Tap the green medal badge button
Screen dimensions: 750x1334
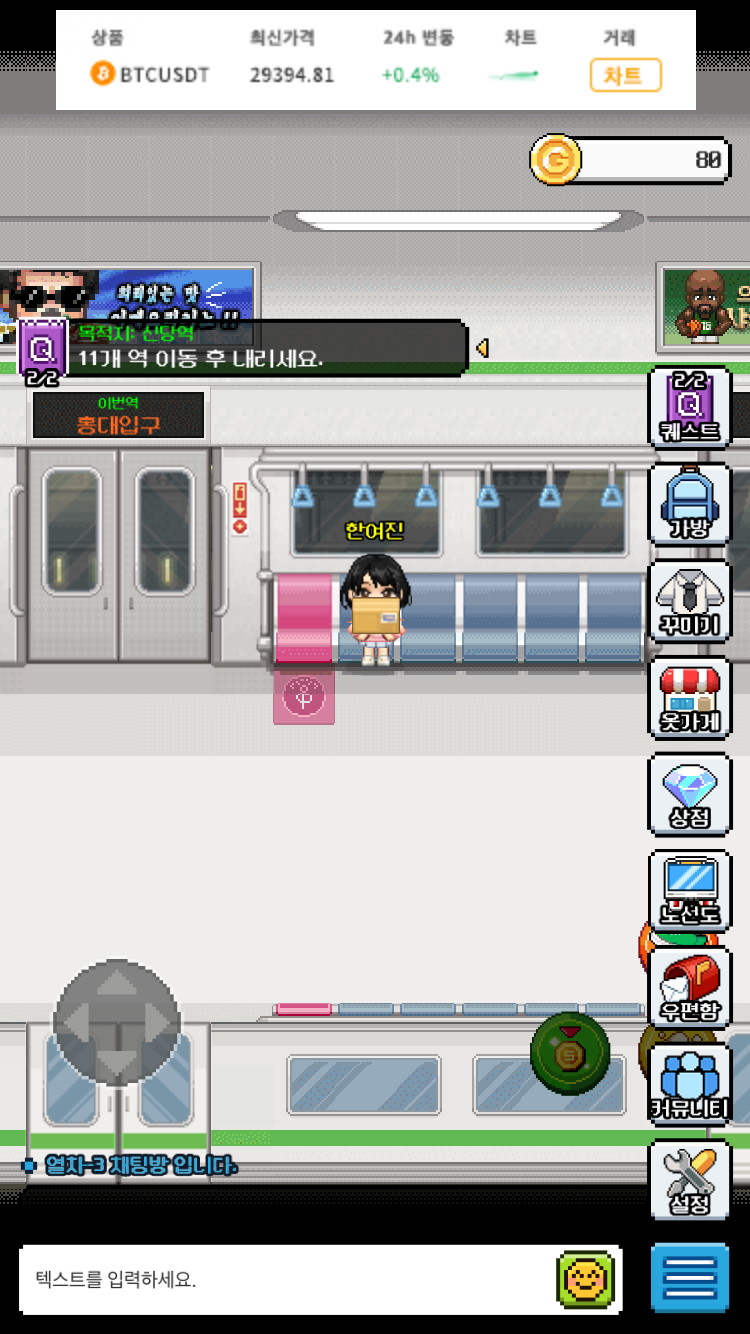570,1053
